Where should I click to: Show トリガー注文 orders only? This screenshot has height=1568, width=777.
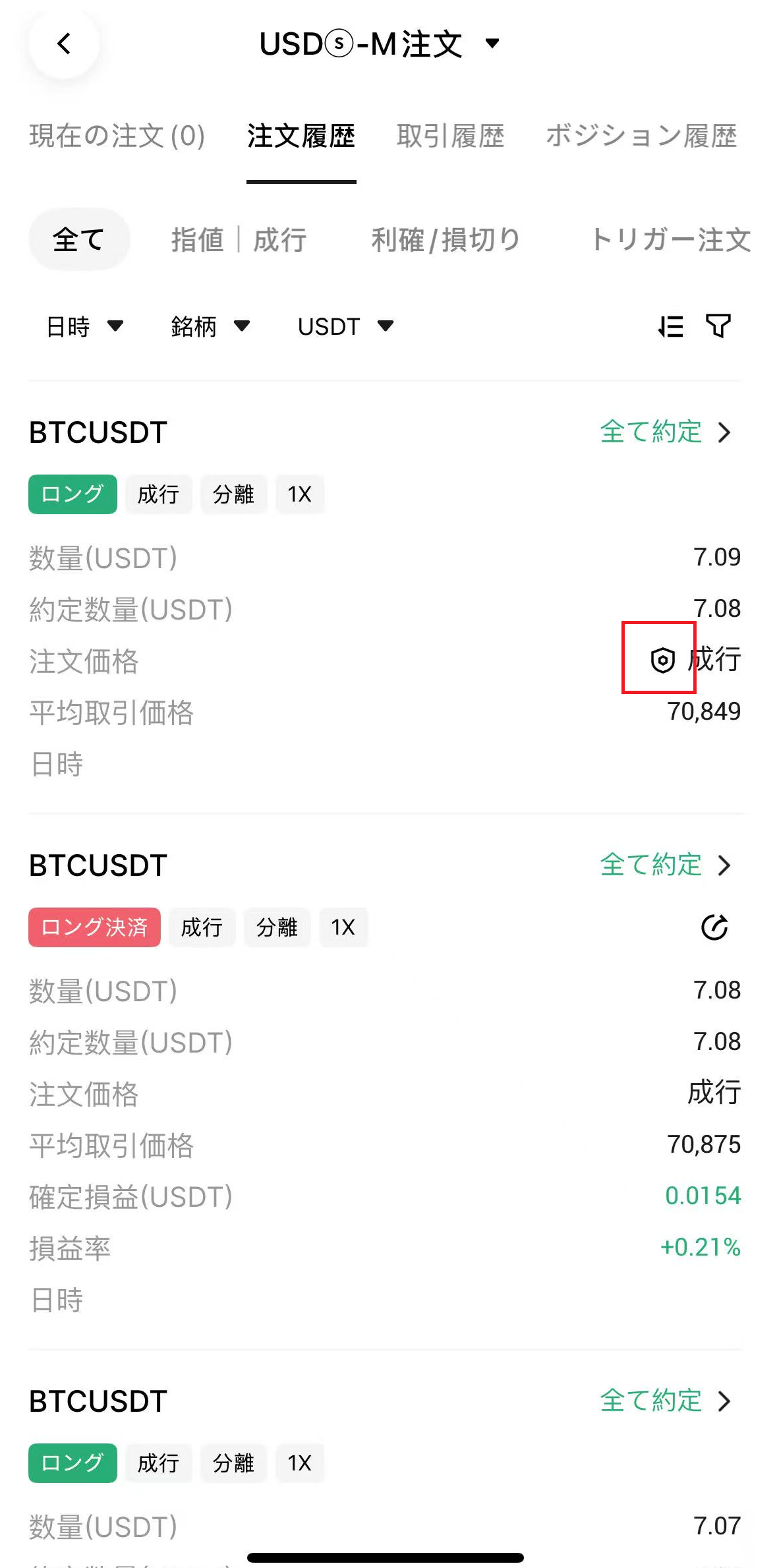pyautogui.click(x=670, y=240)
